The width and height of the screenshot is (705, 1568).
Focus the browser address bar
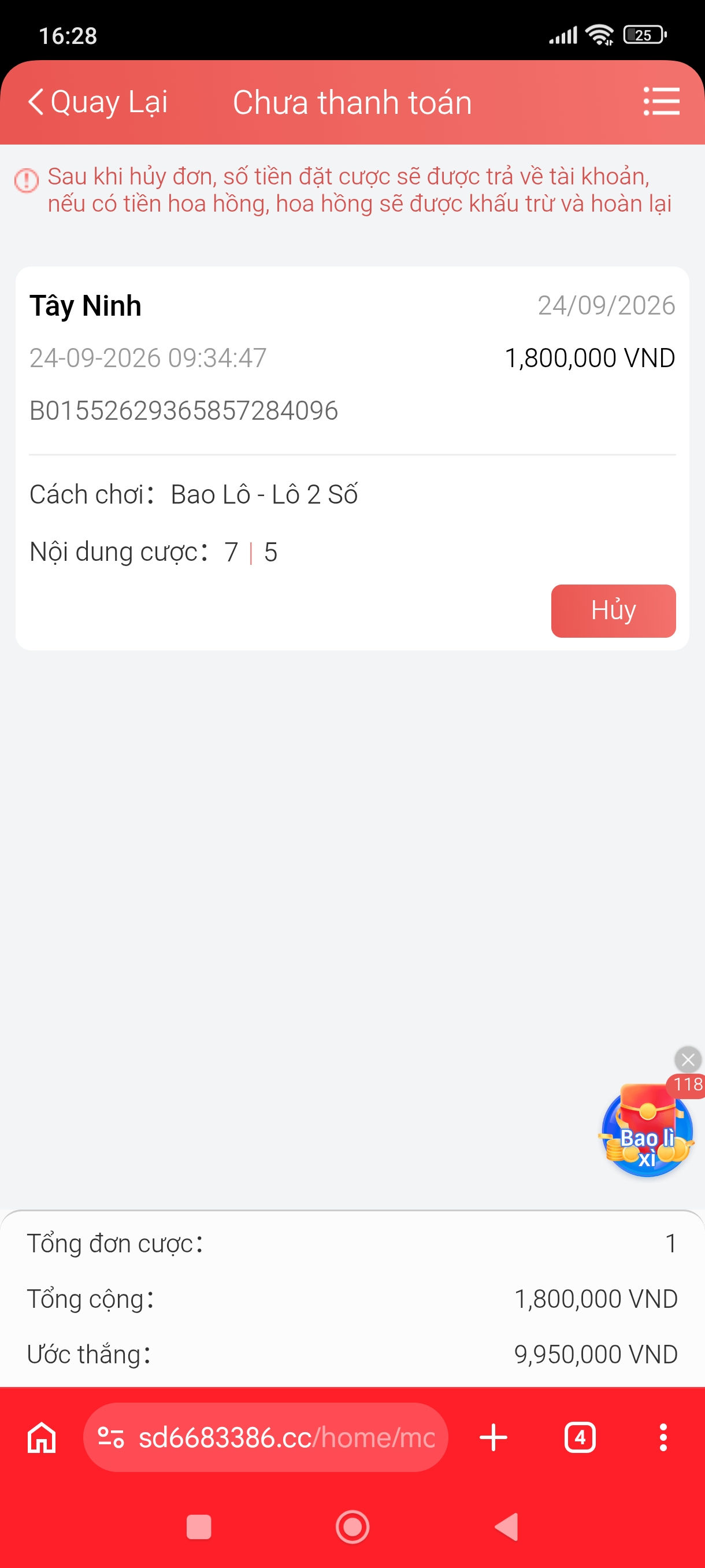click(x=266, y=1437)
